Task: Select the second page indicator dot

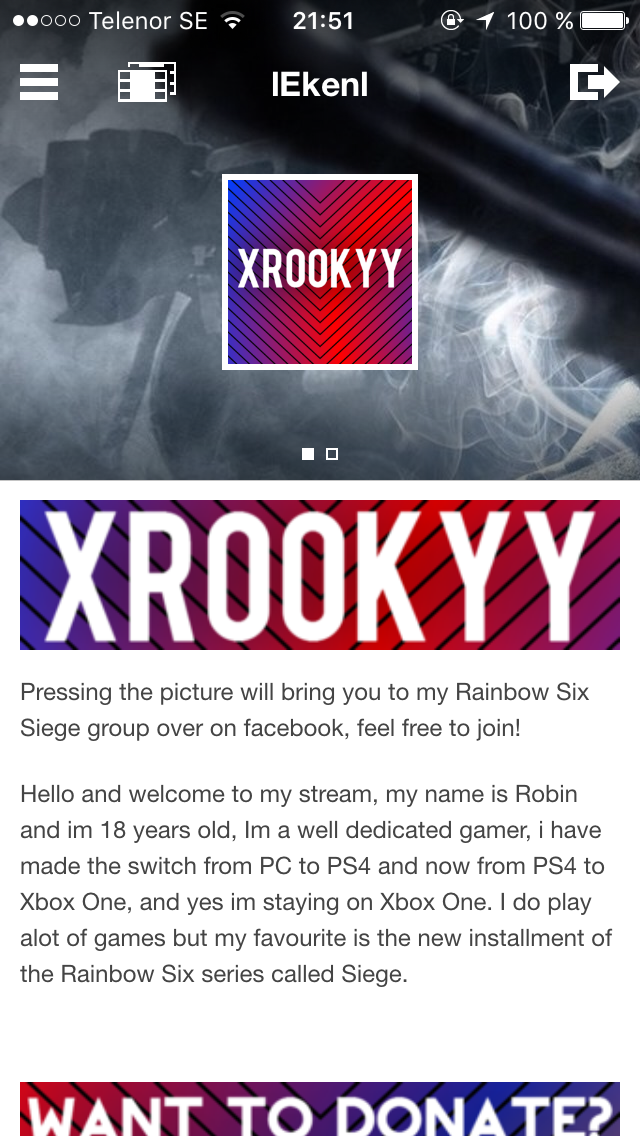Action: point(332,454)
